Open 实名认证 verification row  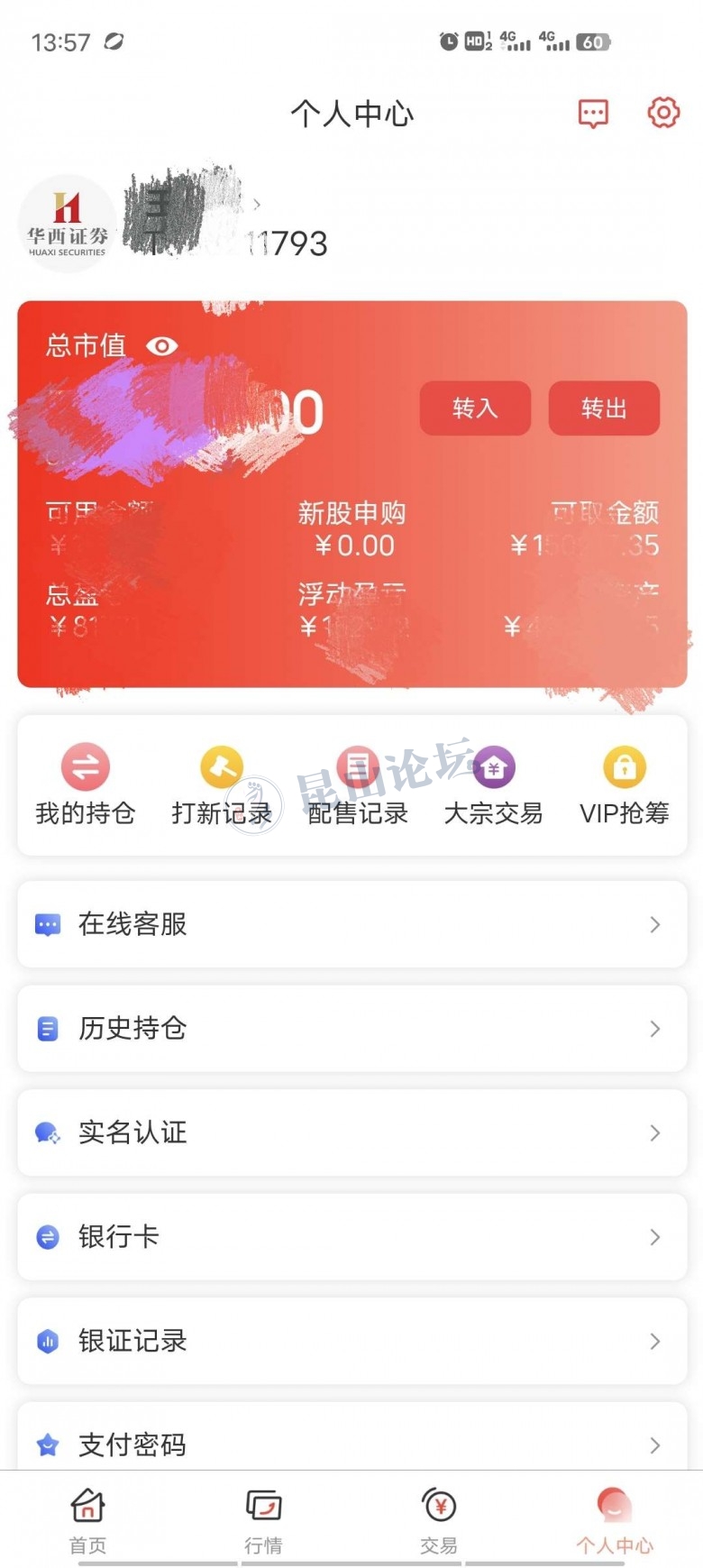[352, 1132]
